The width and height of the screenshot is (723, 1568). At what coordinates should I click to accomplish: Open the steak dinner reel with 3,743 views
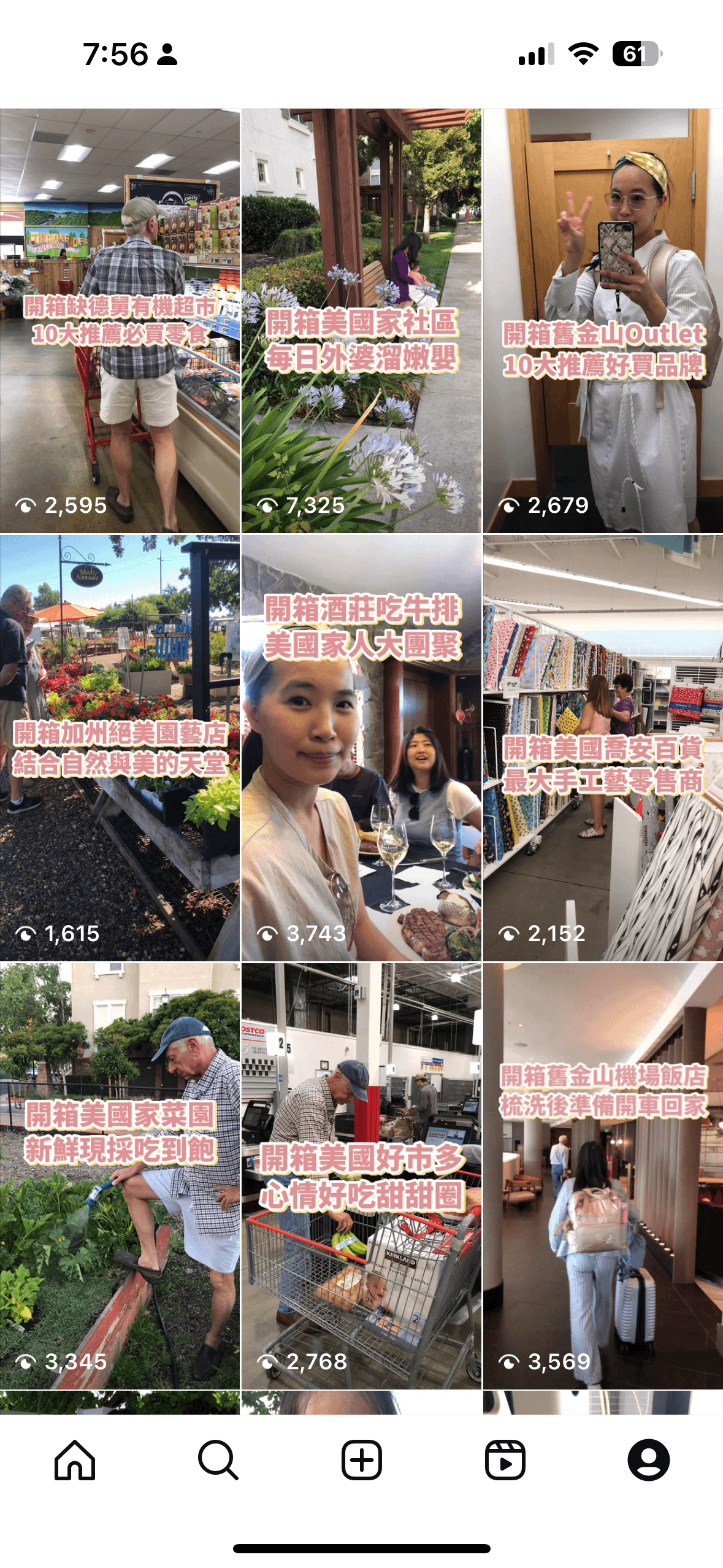click(x=361, y=747)
